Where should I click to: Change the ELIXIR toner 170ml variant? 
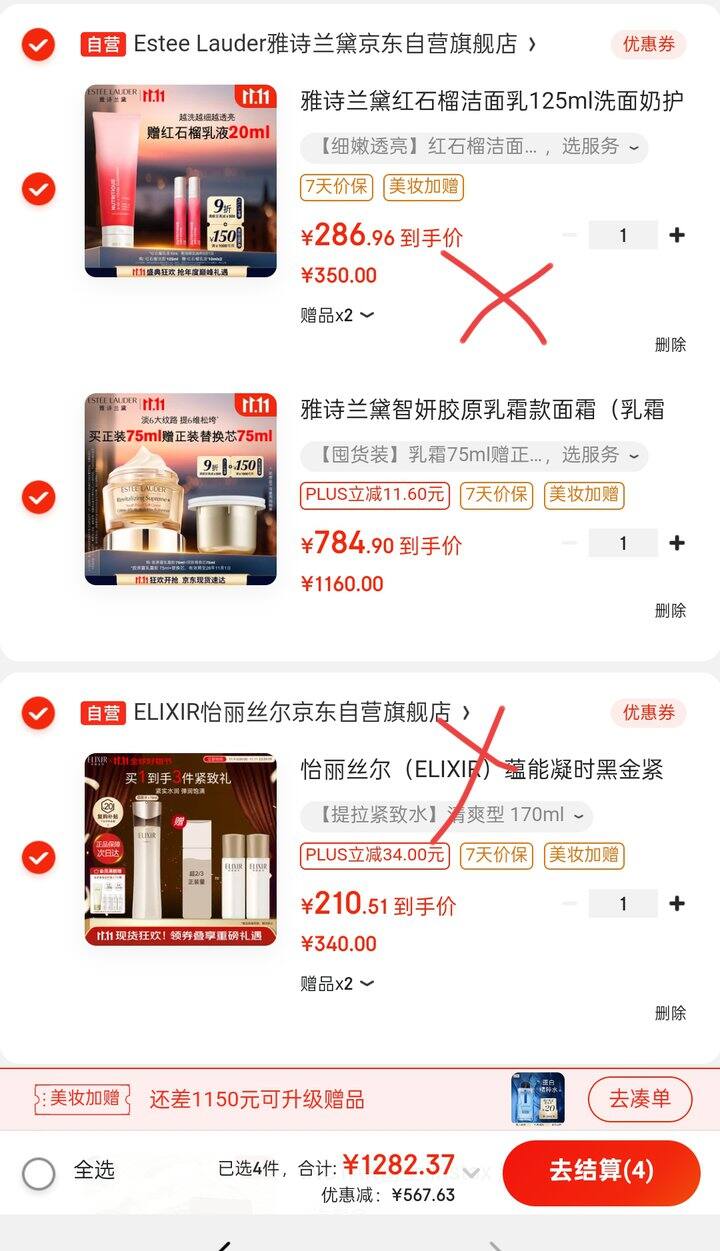click(447, 815)
